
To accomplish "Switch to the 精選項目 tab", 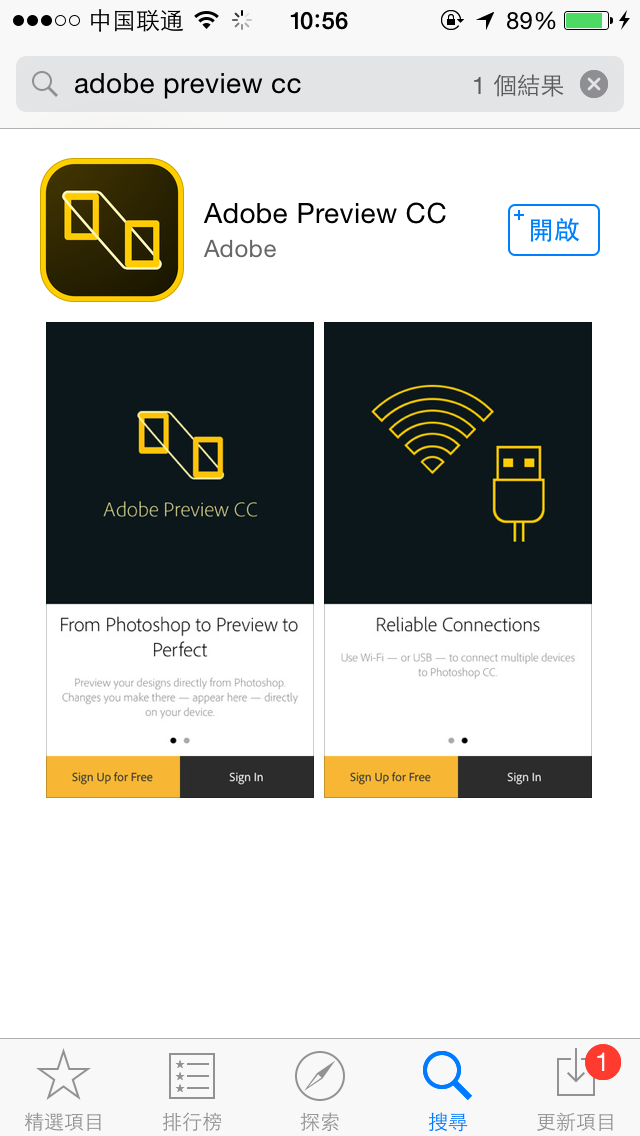I will click(64, 1088).
